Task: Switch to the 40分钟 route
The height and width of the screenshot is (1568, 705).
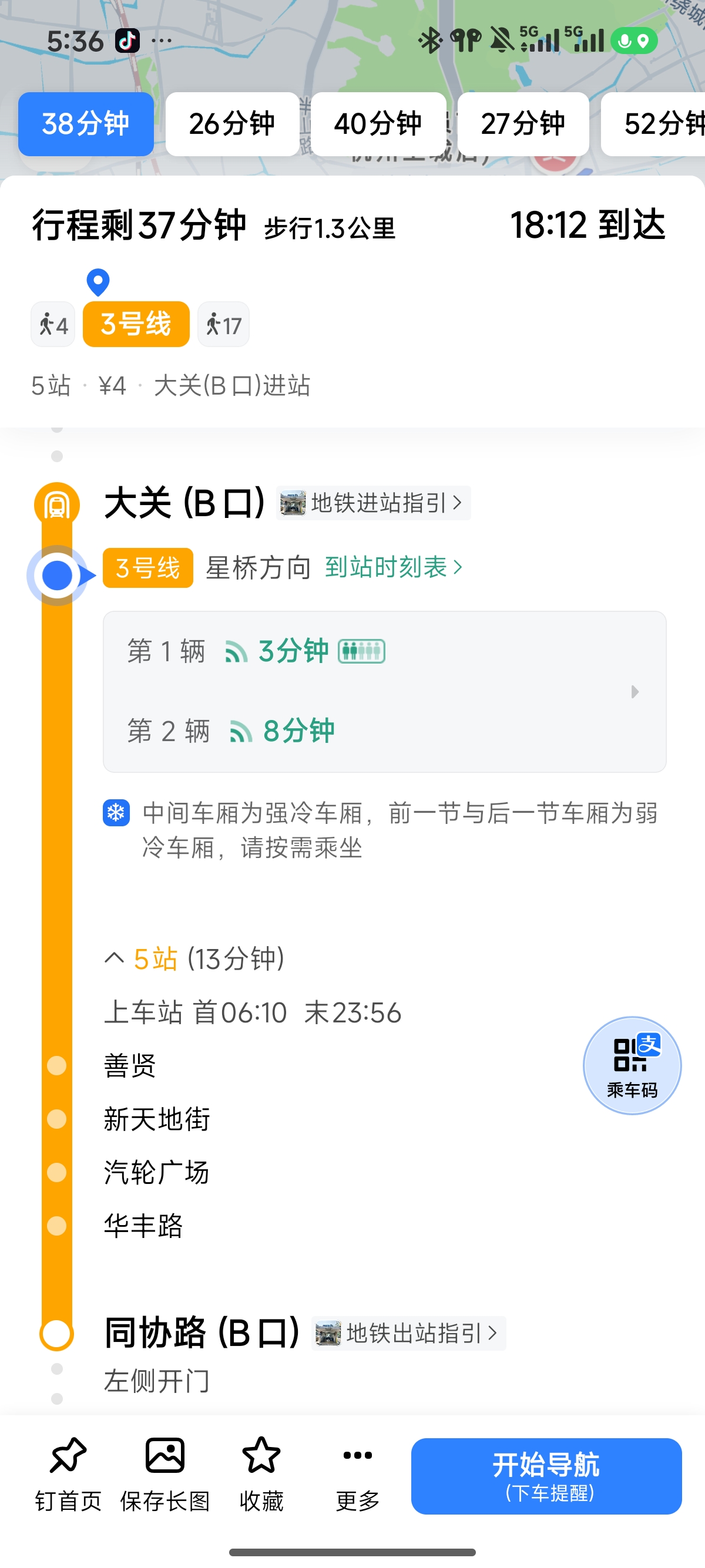Action: (378, 124)
